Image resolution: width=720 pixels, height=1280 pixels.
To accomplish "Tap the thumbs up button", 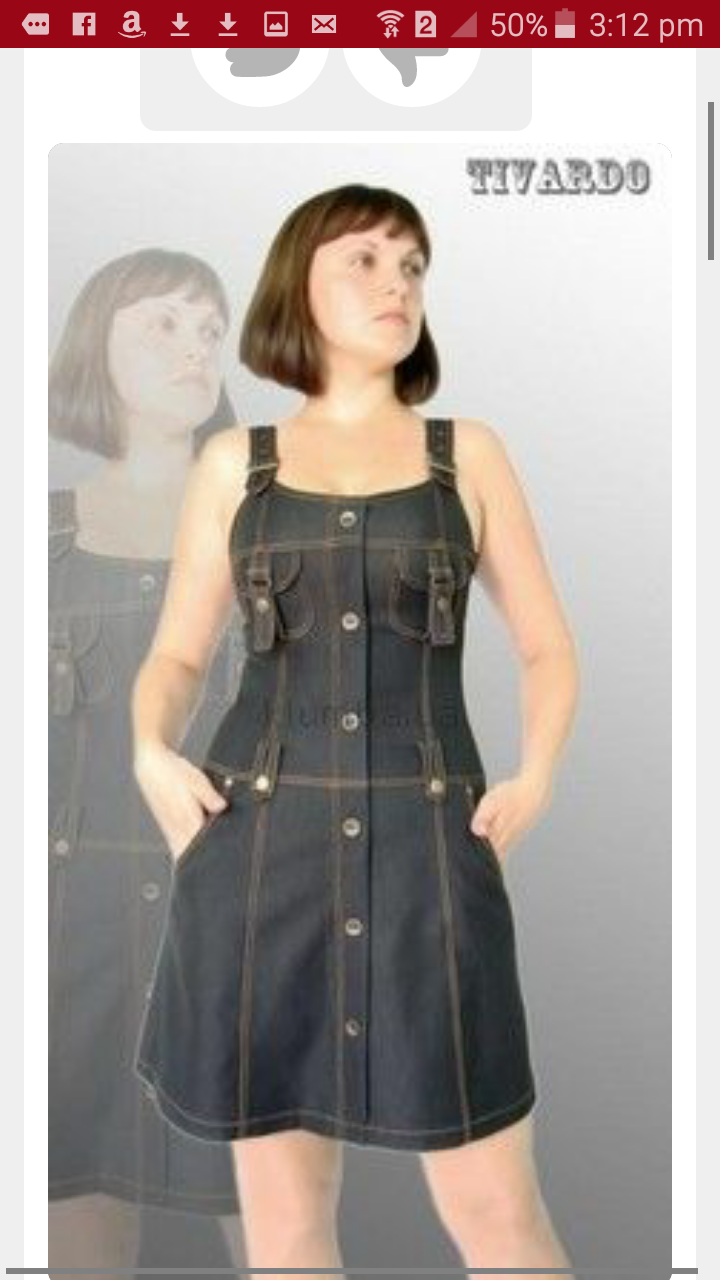I will pyautogui.click(x=260, y=76).
